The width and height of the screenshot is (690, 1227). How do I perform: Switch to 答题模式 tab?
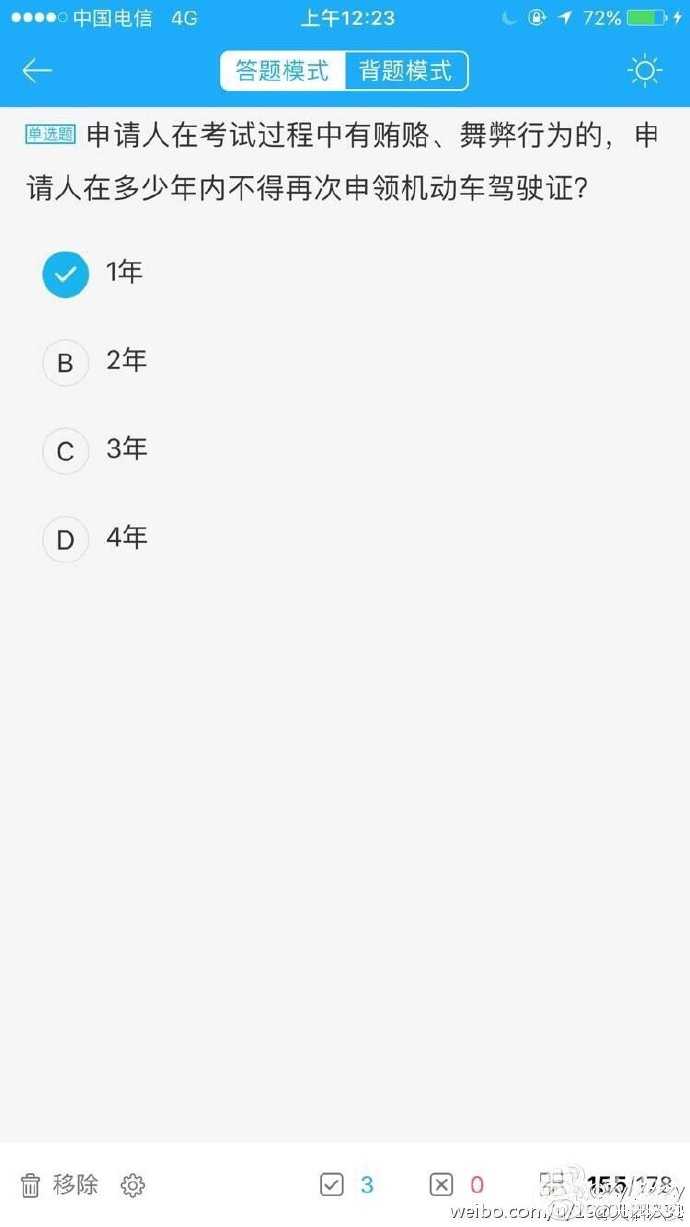point(282,71)
